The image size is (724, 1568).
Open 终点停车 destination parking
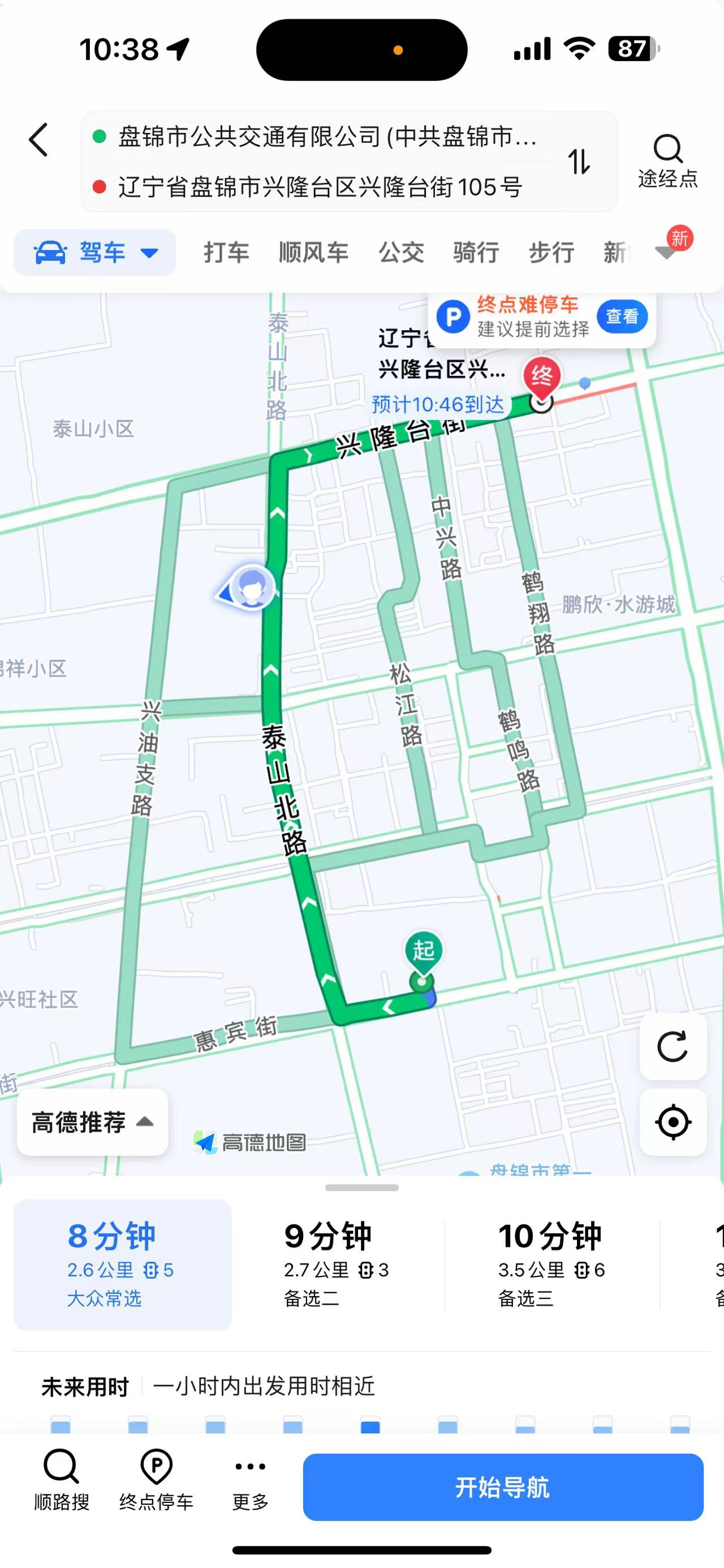click(157, 1479)
